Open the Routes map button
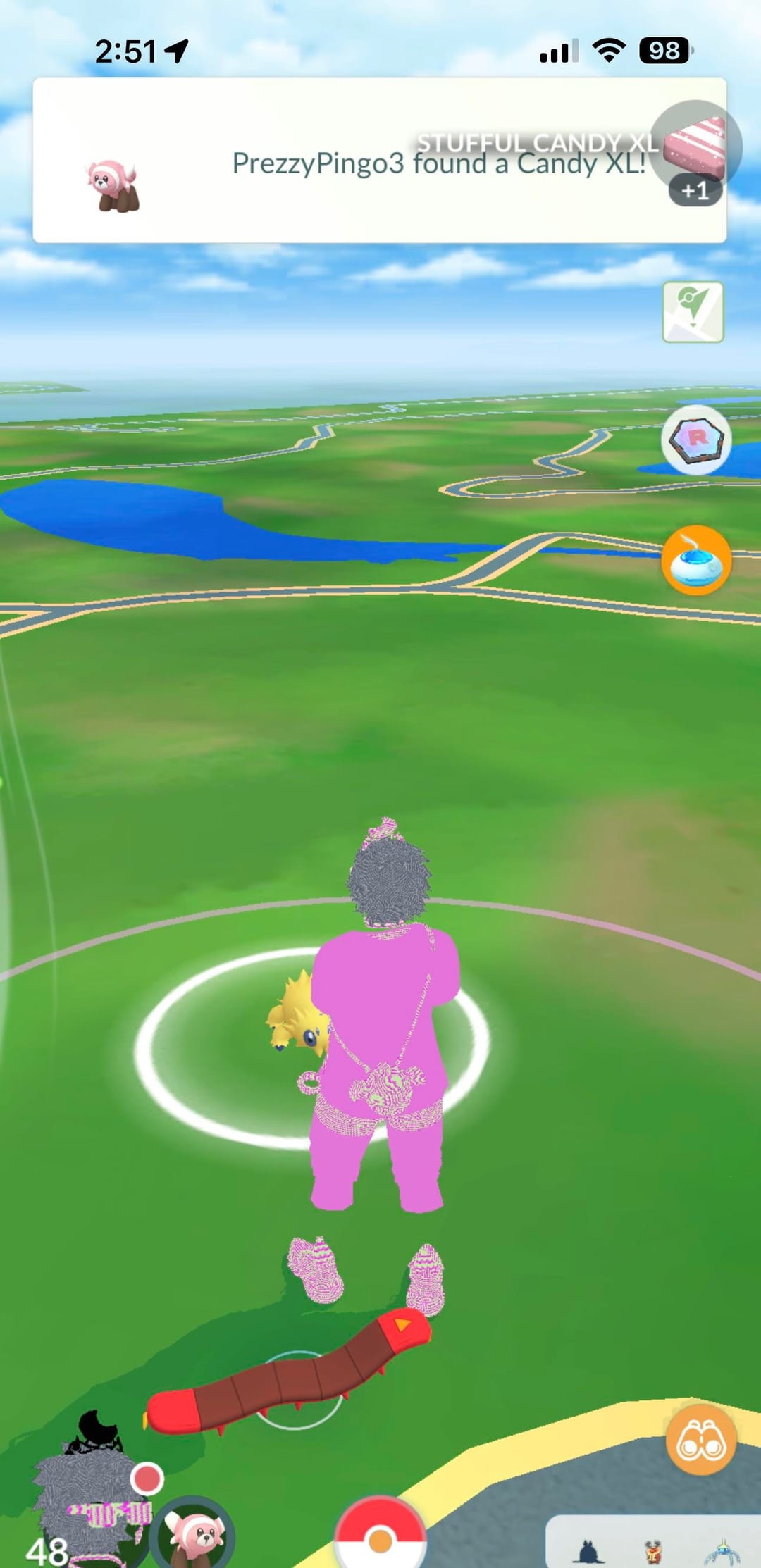The width and height of the screenshot is (761, 1568). pos(693,312)
